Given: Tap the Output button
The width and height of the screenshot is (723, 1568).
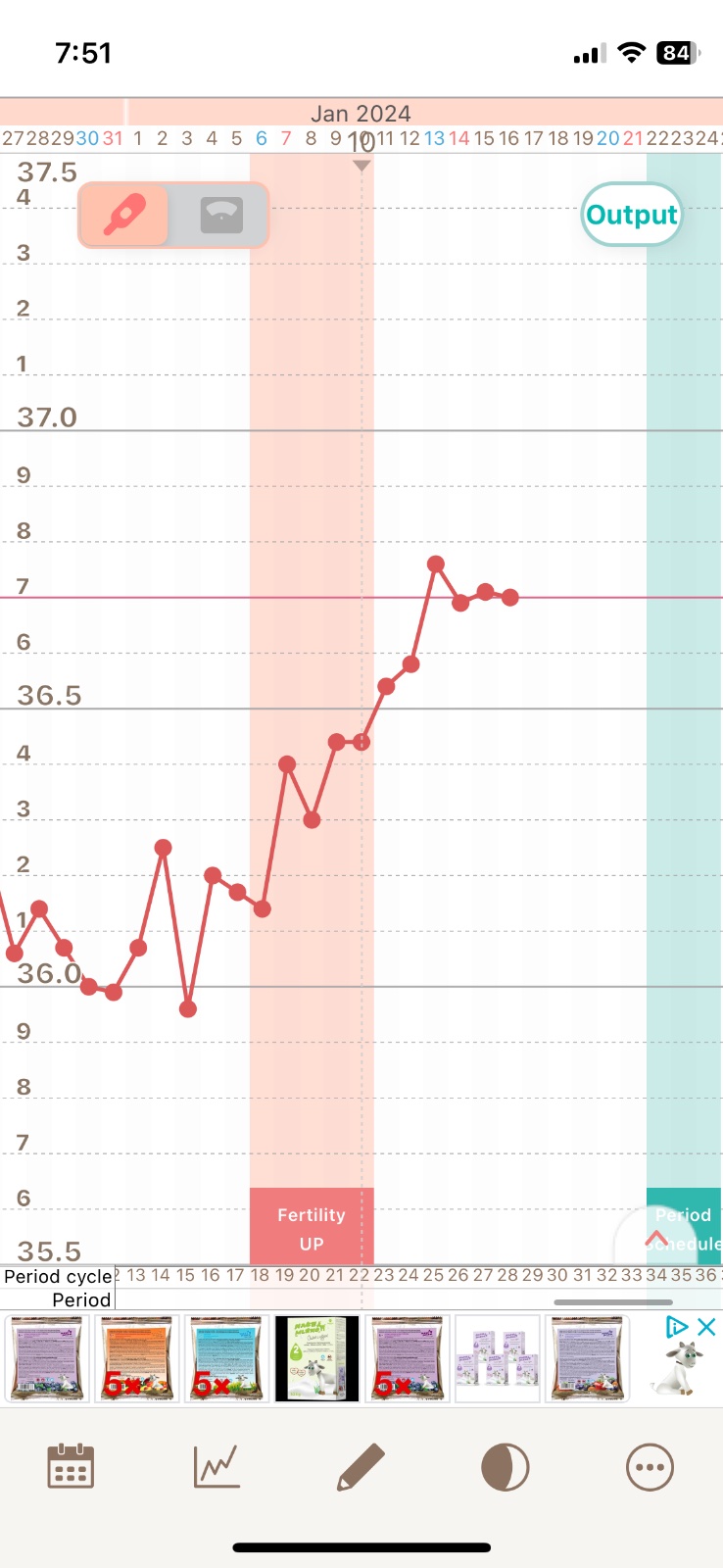Looking at the screenshot, I should point(631,215).
